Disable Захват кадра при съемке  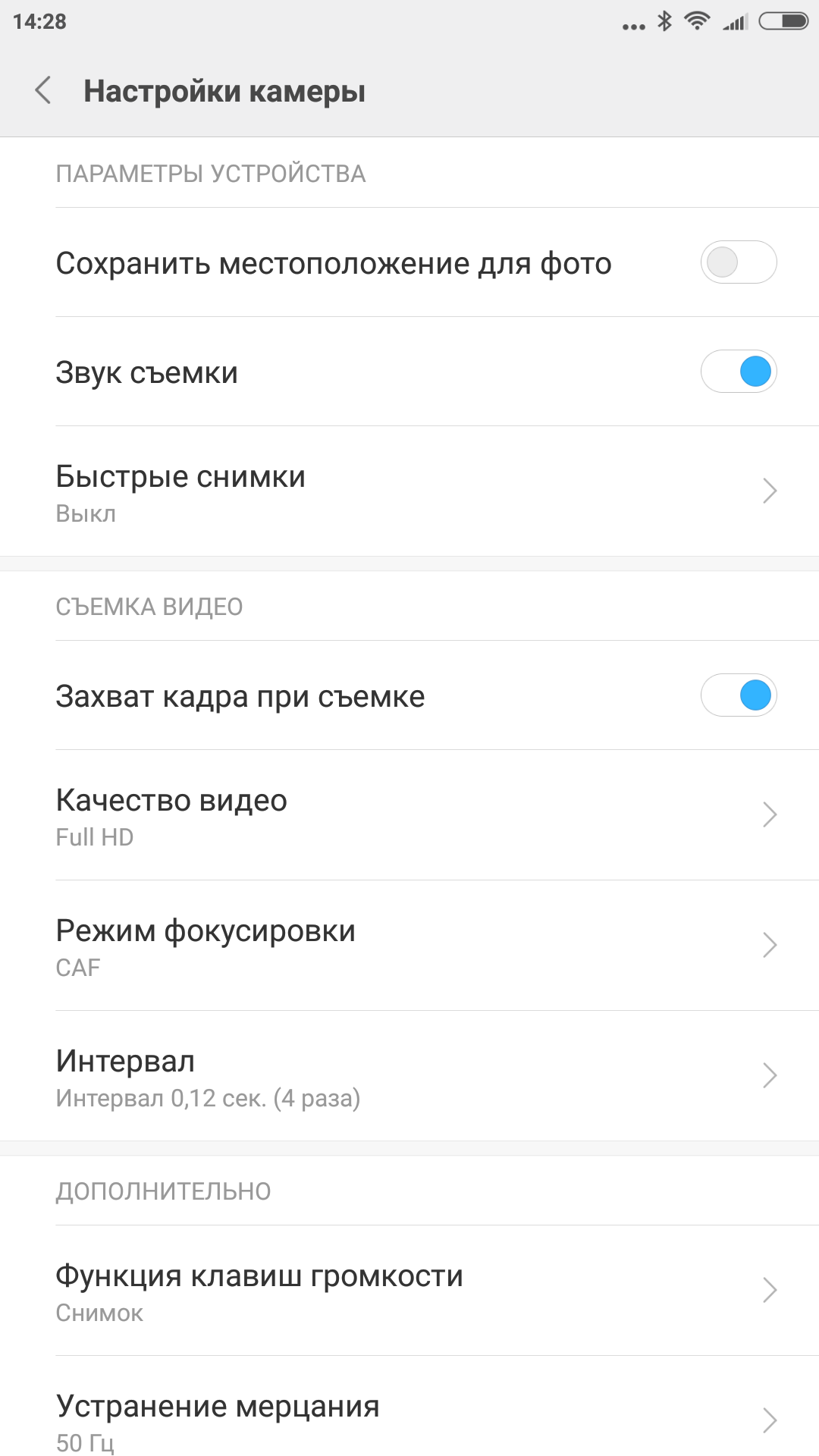(x=738, y=695)
